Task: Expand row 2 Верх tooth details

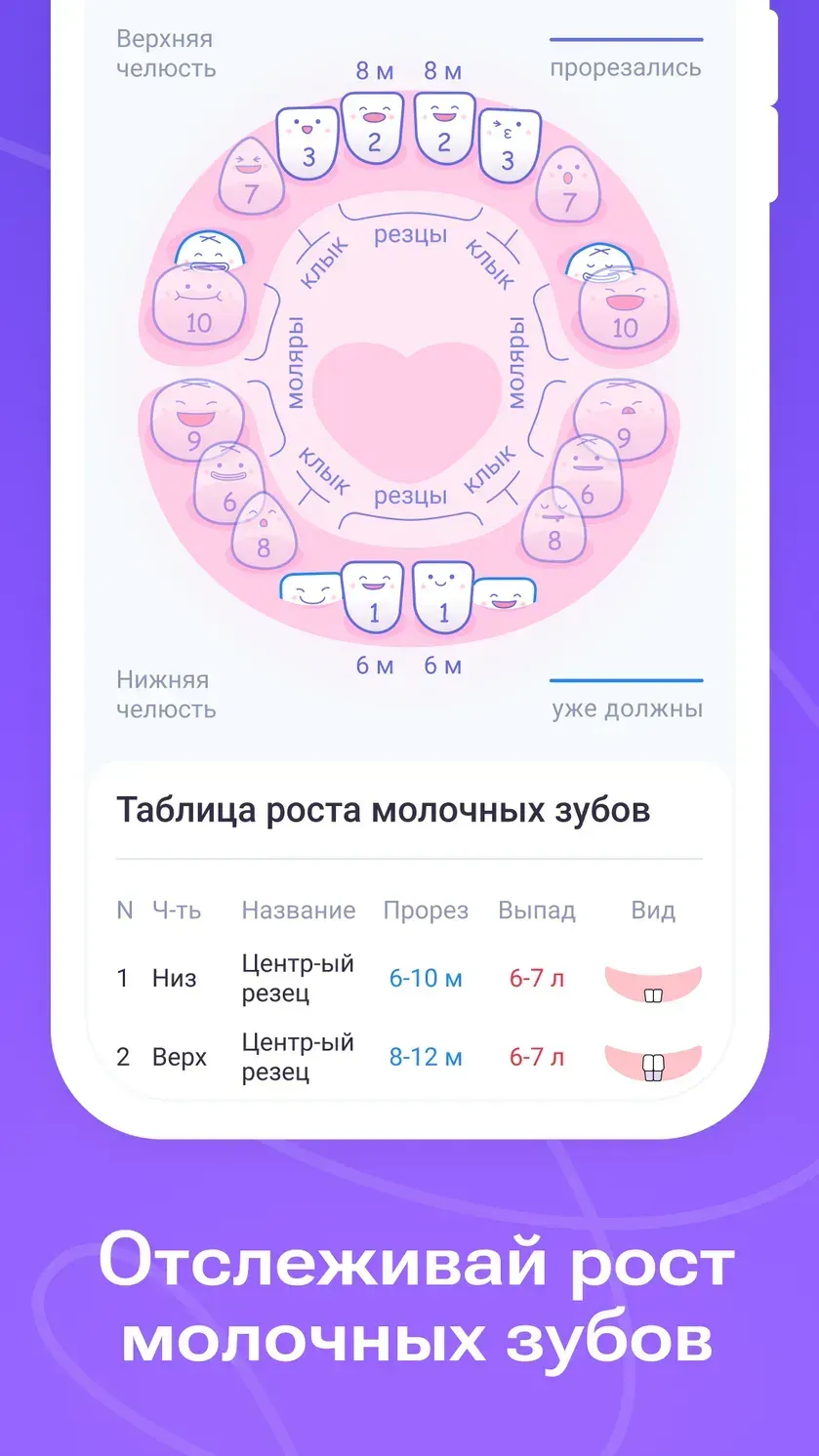Action: (x=293, y=1057)
